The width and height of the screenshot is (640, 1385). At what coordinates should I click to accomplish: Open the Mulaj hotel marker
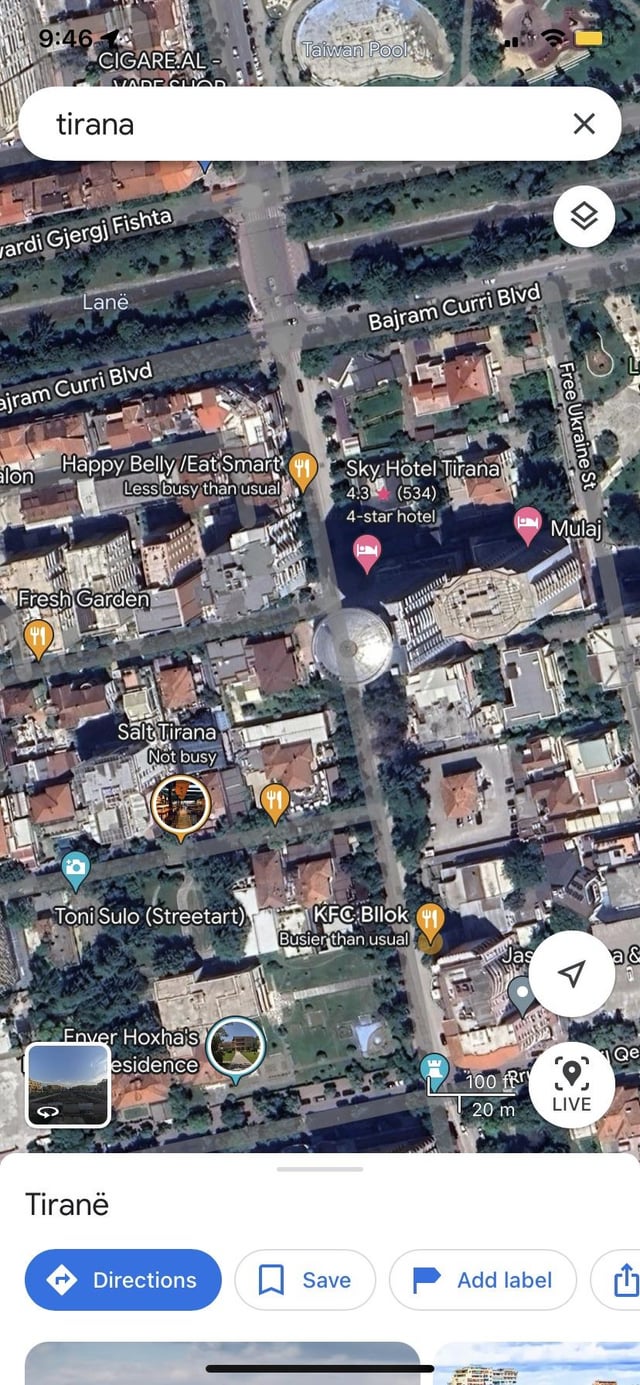click(528, 523)
